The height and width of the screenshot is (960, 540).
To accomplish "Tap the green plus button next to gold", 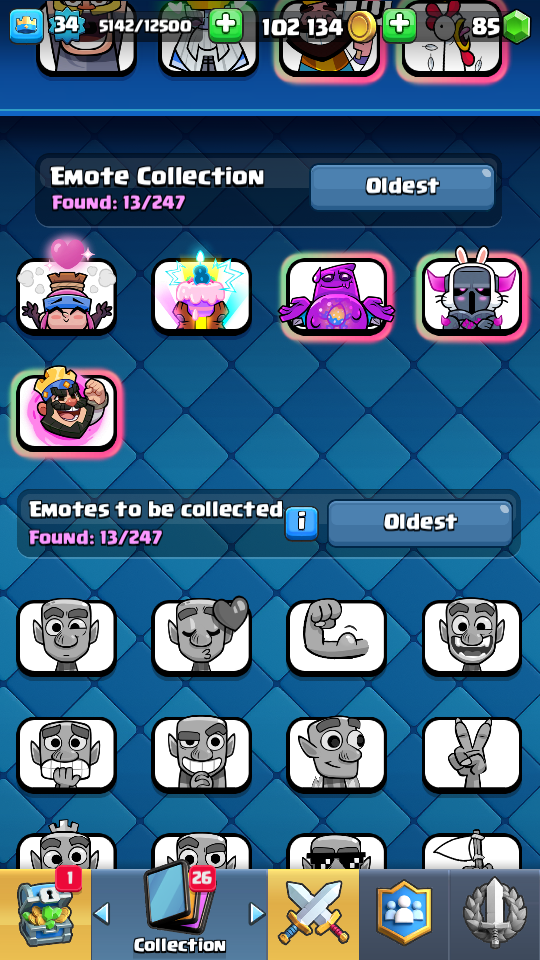I will [399, 26].
